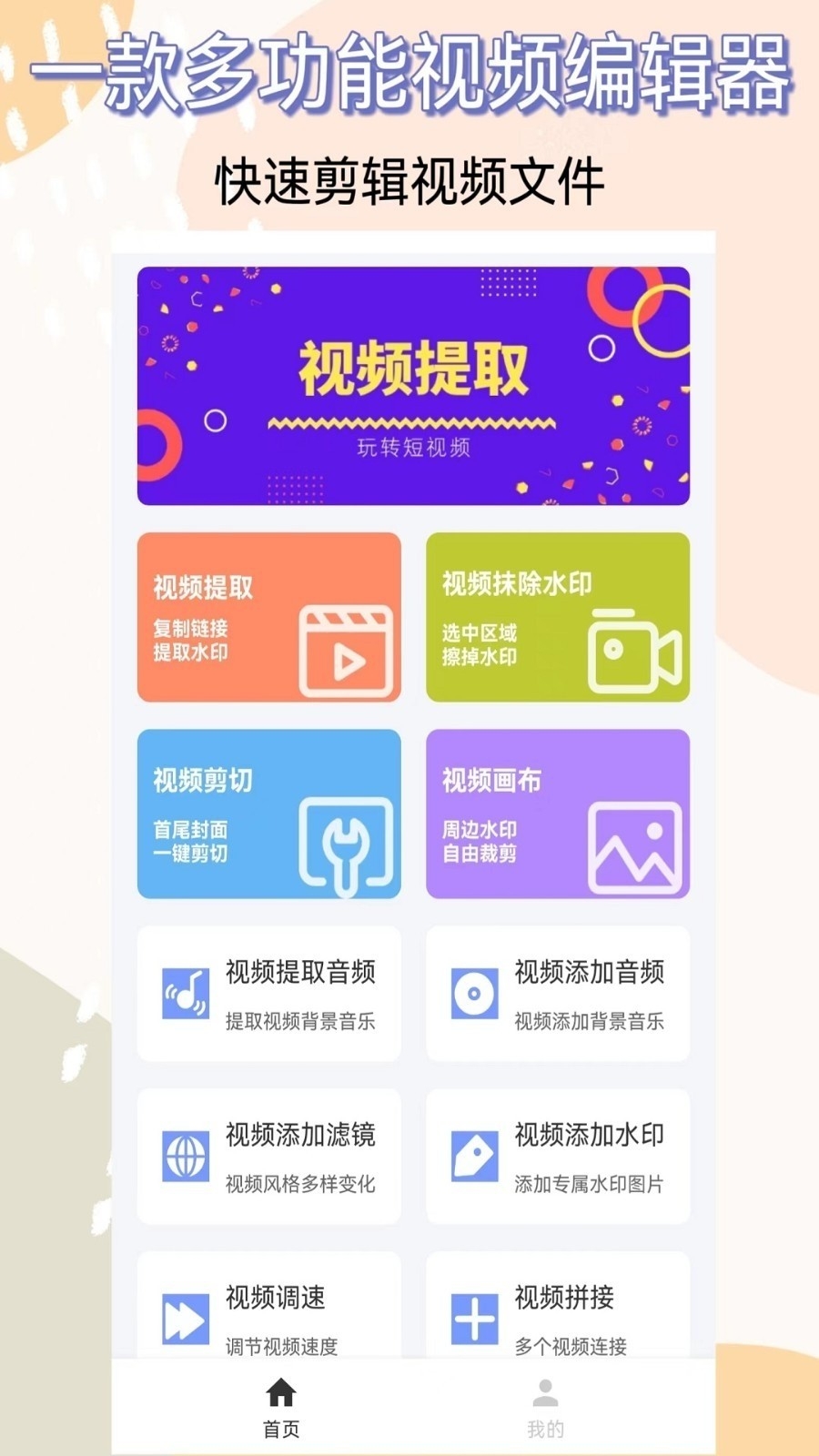The image size is (819, 1456).
Task: Select the globe icon for 视频添加滤镜
Action: tap(185, 1158)
